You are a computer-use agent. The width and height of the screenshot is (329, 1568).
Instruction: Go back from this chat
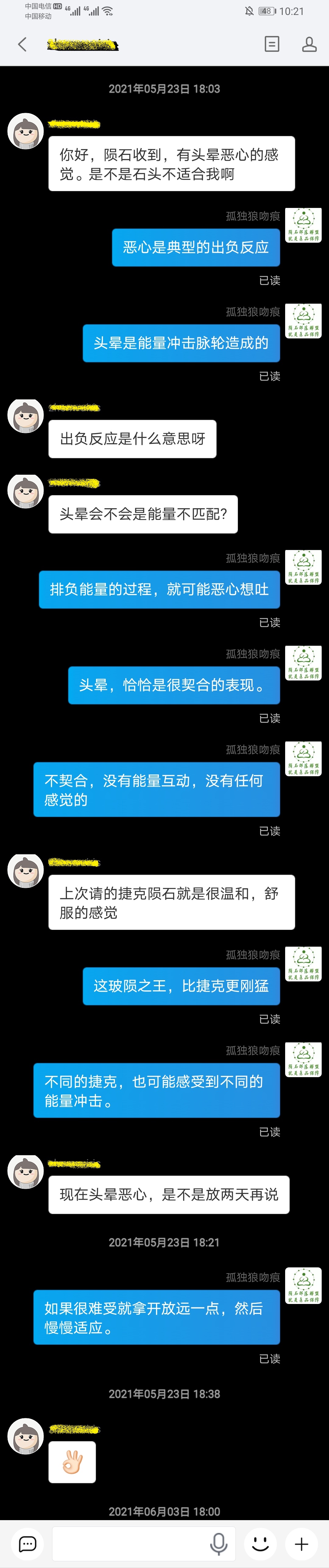(23, 44)
